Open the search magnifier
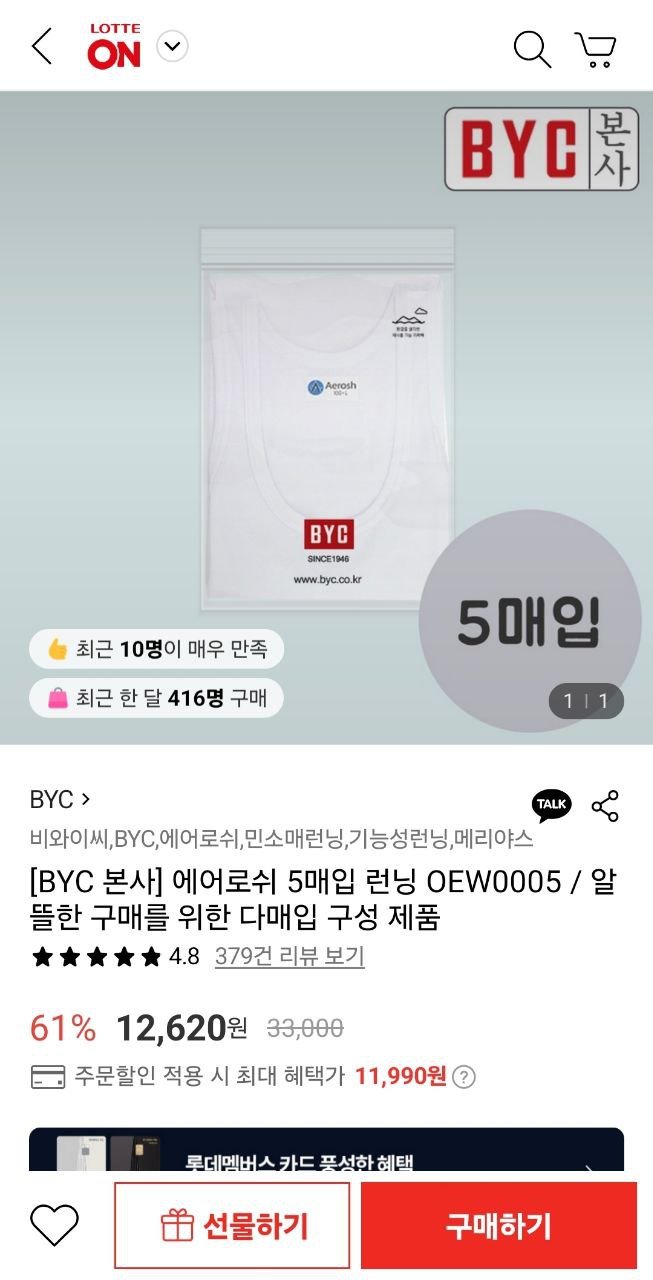 click(x=531, y=48)
